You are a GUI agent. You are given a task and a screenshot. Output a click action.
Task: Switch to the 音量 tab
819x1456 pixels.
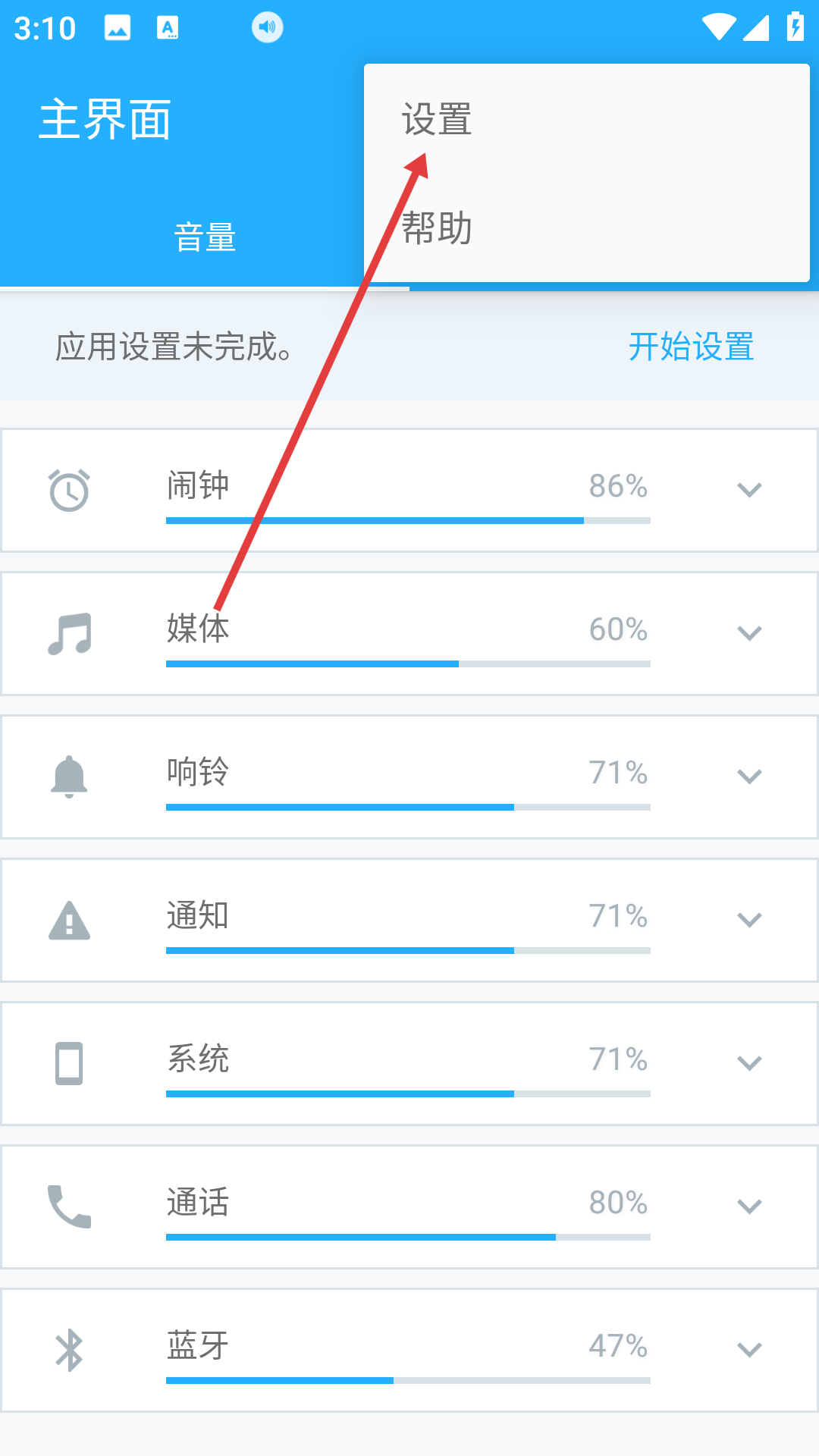pyautogui.click(x=205, y=237)
